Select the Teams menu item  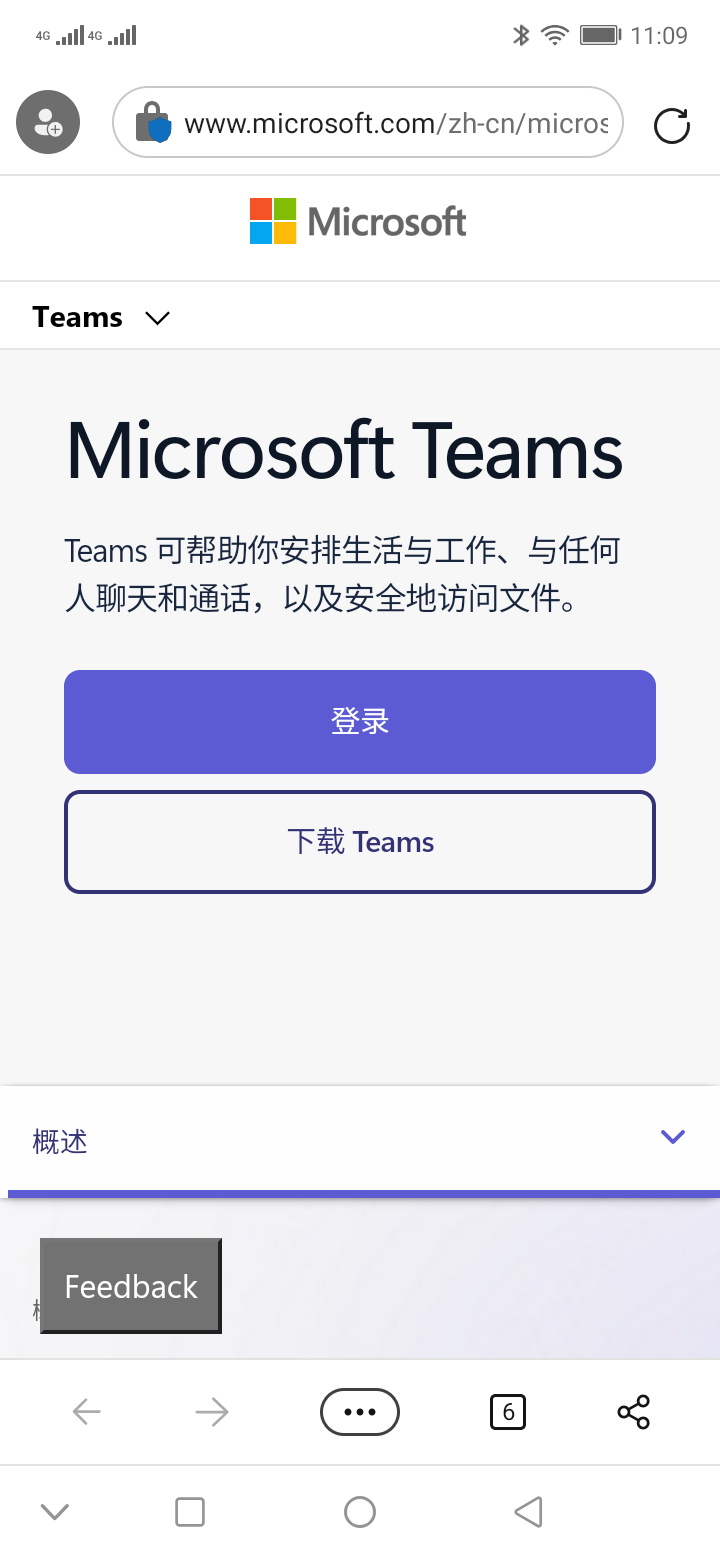(x=78, y=317)
